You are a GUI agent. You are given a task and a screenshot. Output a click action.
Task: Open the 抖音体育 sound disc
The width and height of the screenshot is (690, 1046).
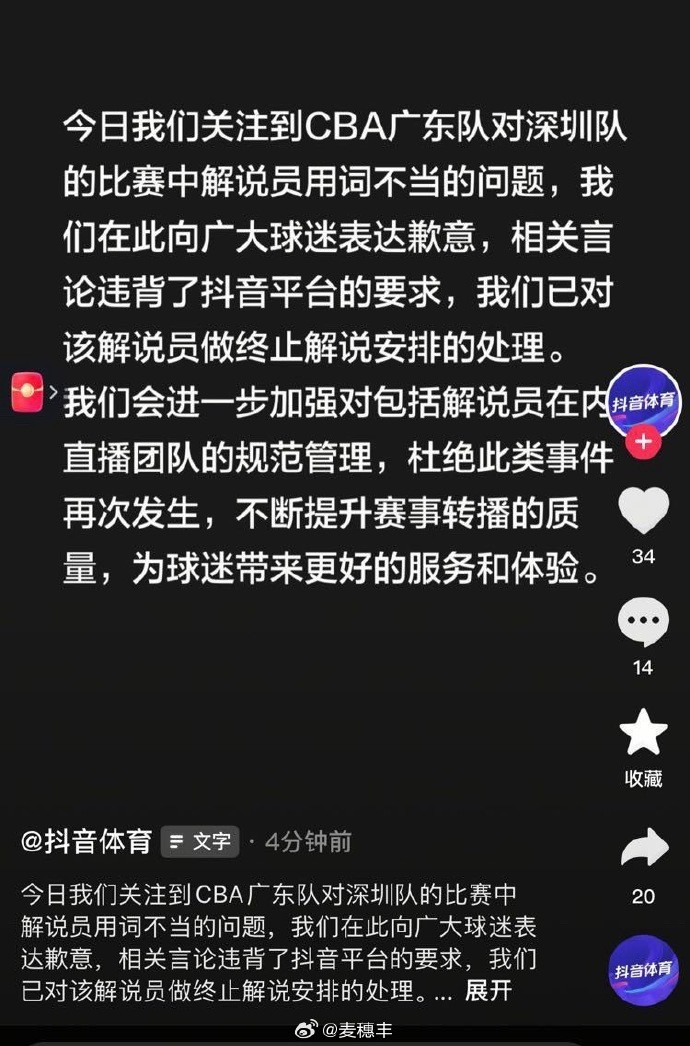coord(644,968)
